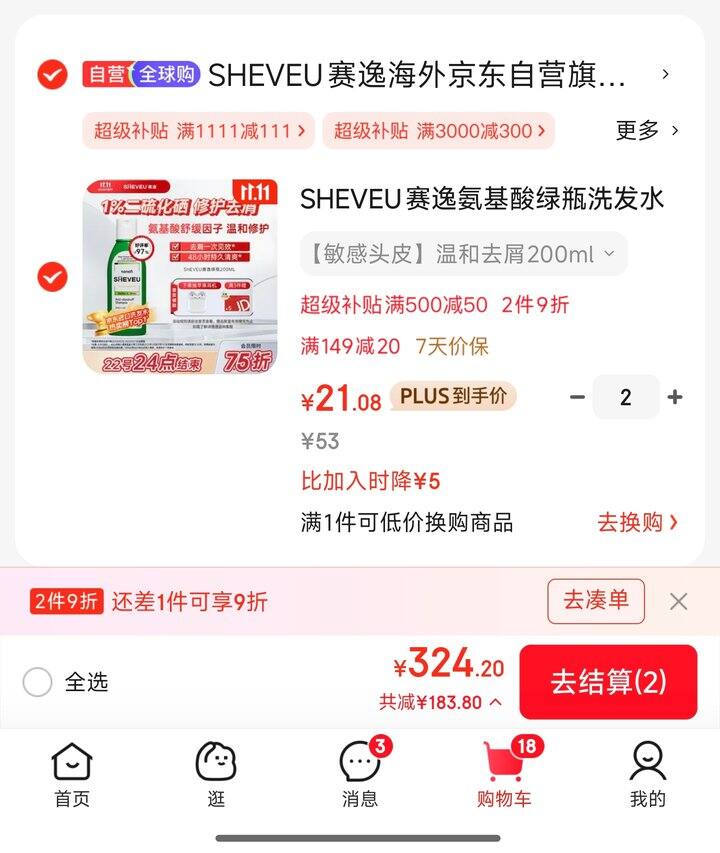
Task: Go to the 首页 tab
Action: [72, 775]
